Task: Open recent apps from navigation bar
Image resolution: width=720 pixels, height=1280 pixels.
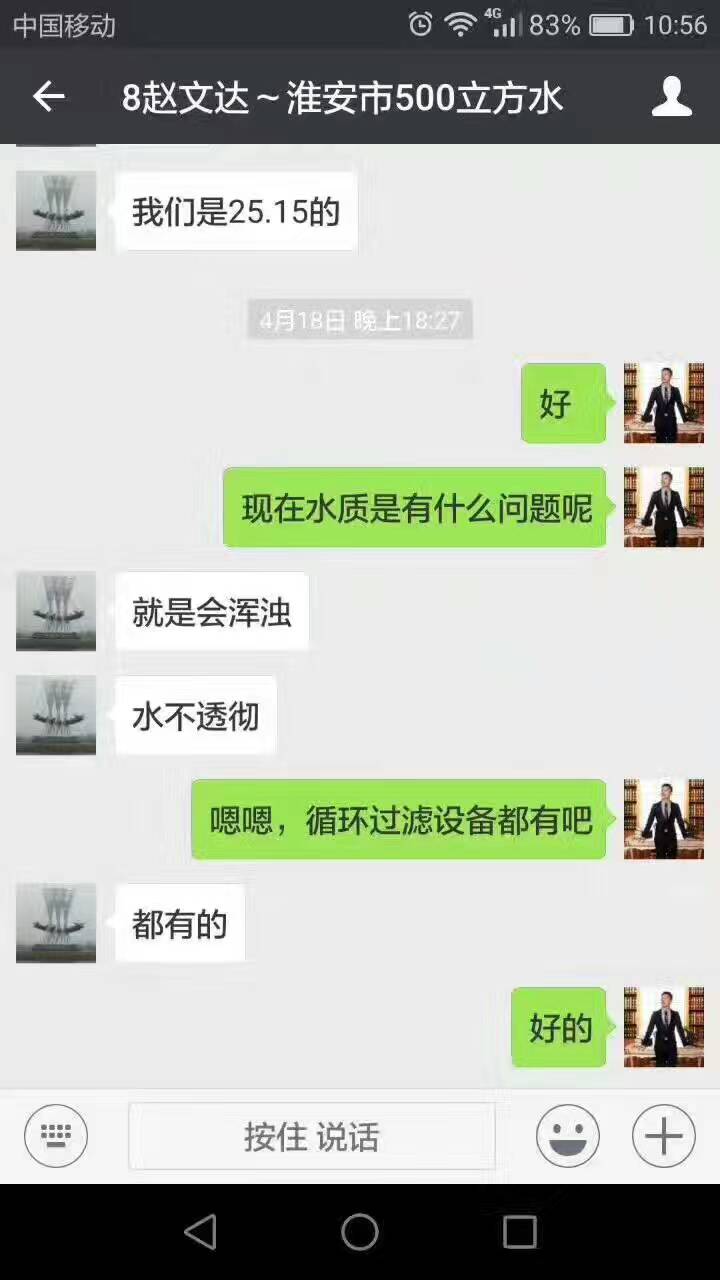Action: tap(519, 1232)
